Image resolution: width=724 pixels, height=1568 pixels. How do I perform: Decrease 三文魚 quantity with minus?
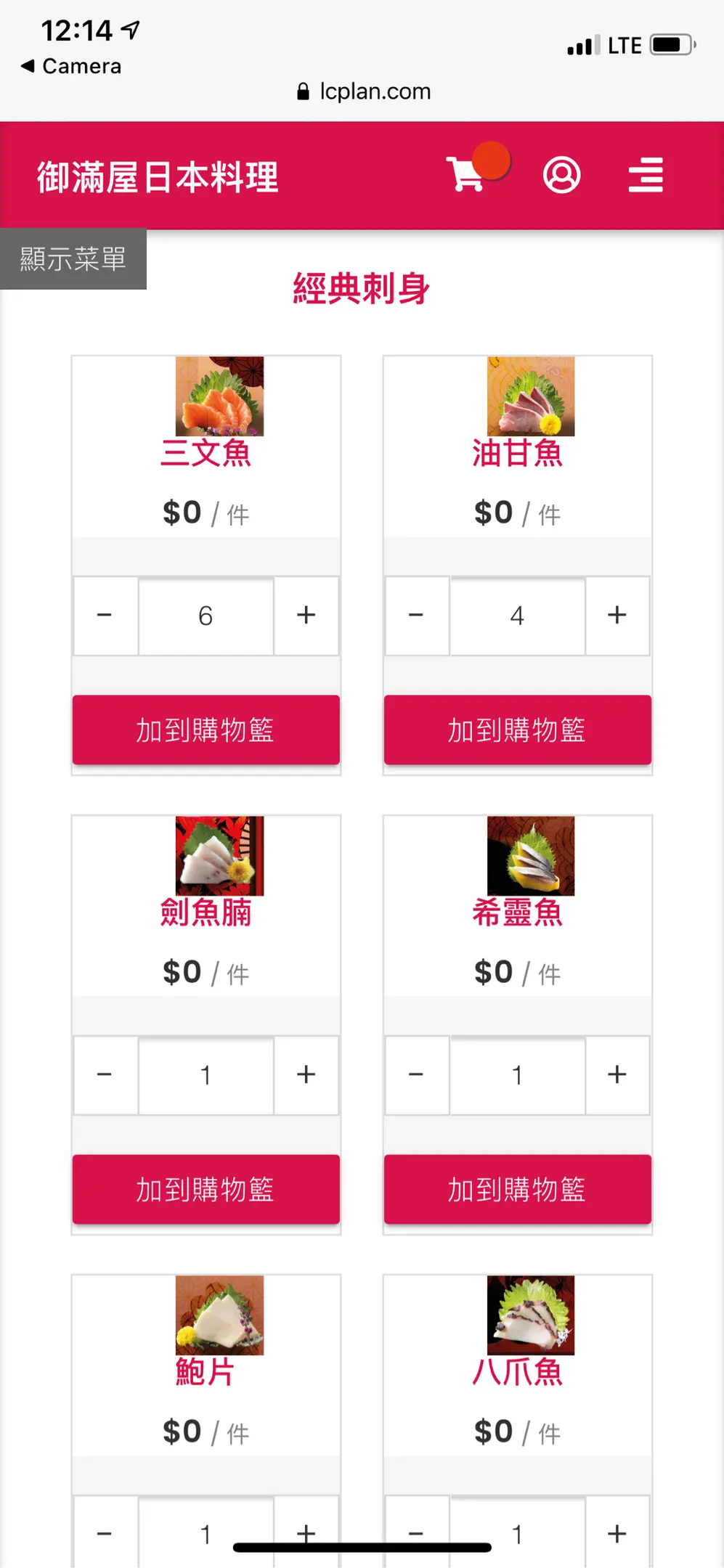point(105,616)
